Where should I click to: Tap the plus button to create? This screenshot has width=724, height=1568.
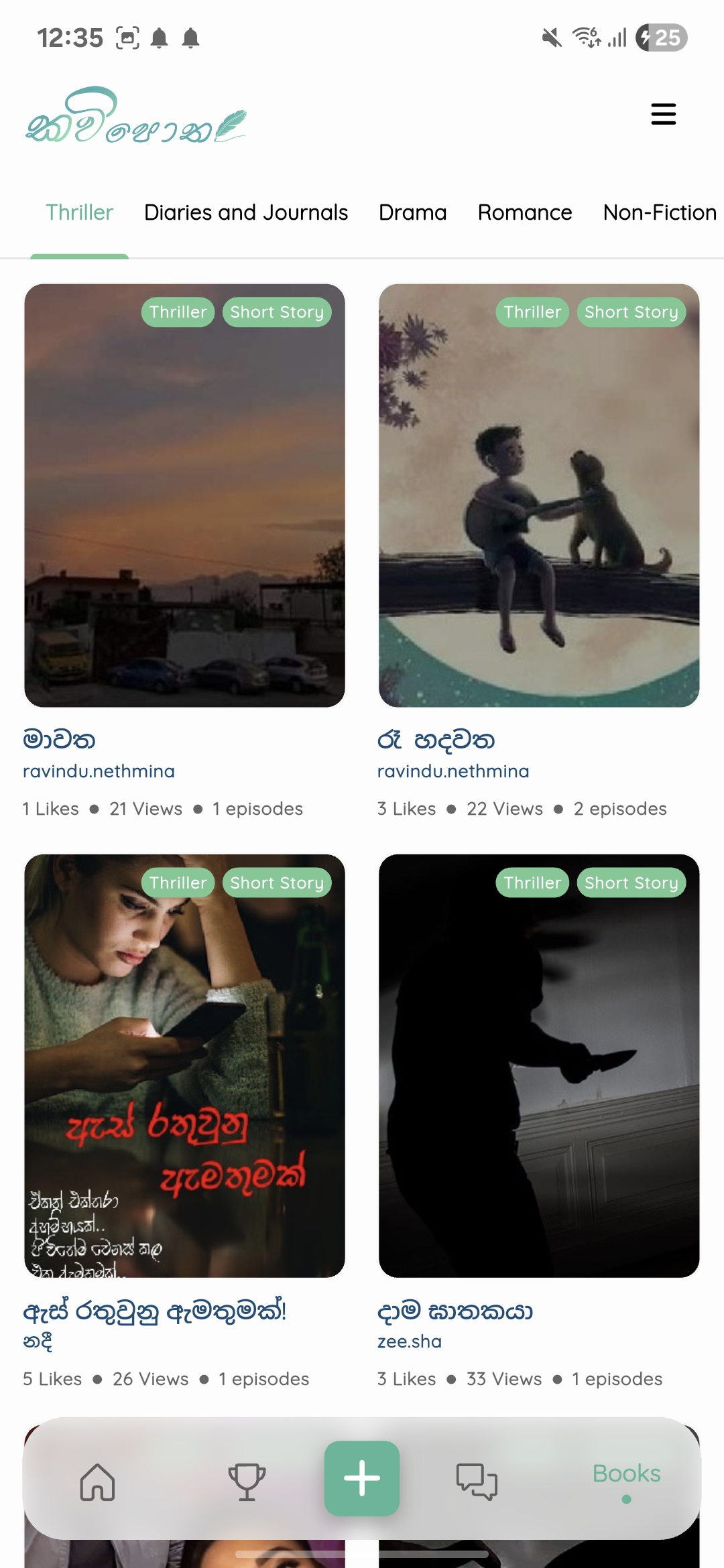tap(362, 1478)
